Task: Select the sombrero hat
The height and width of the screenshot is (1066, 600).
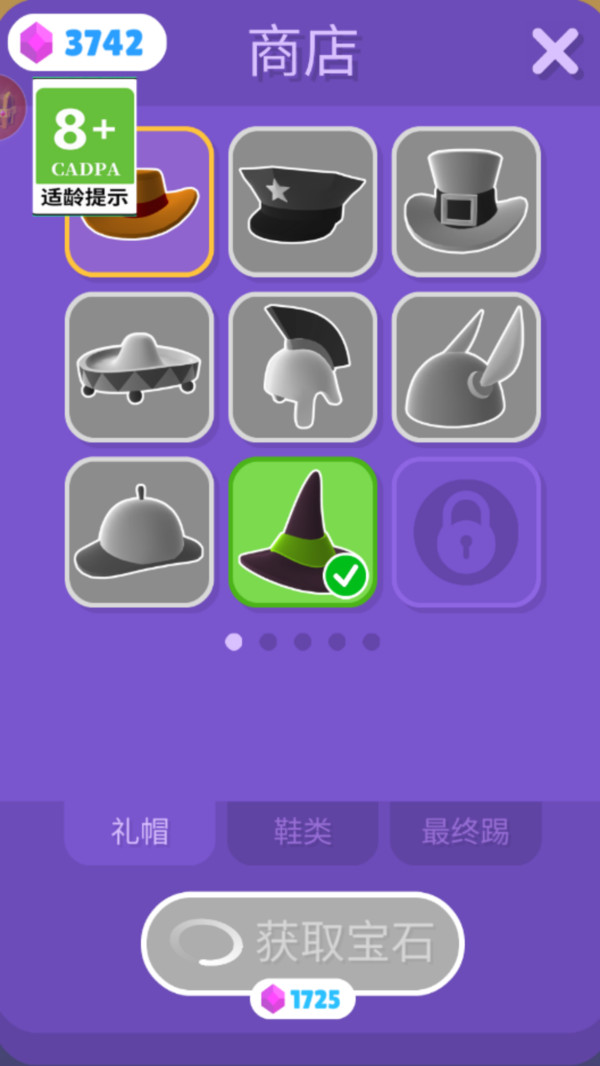Action: tap(139, 366)
